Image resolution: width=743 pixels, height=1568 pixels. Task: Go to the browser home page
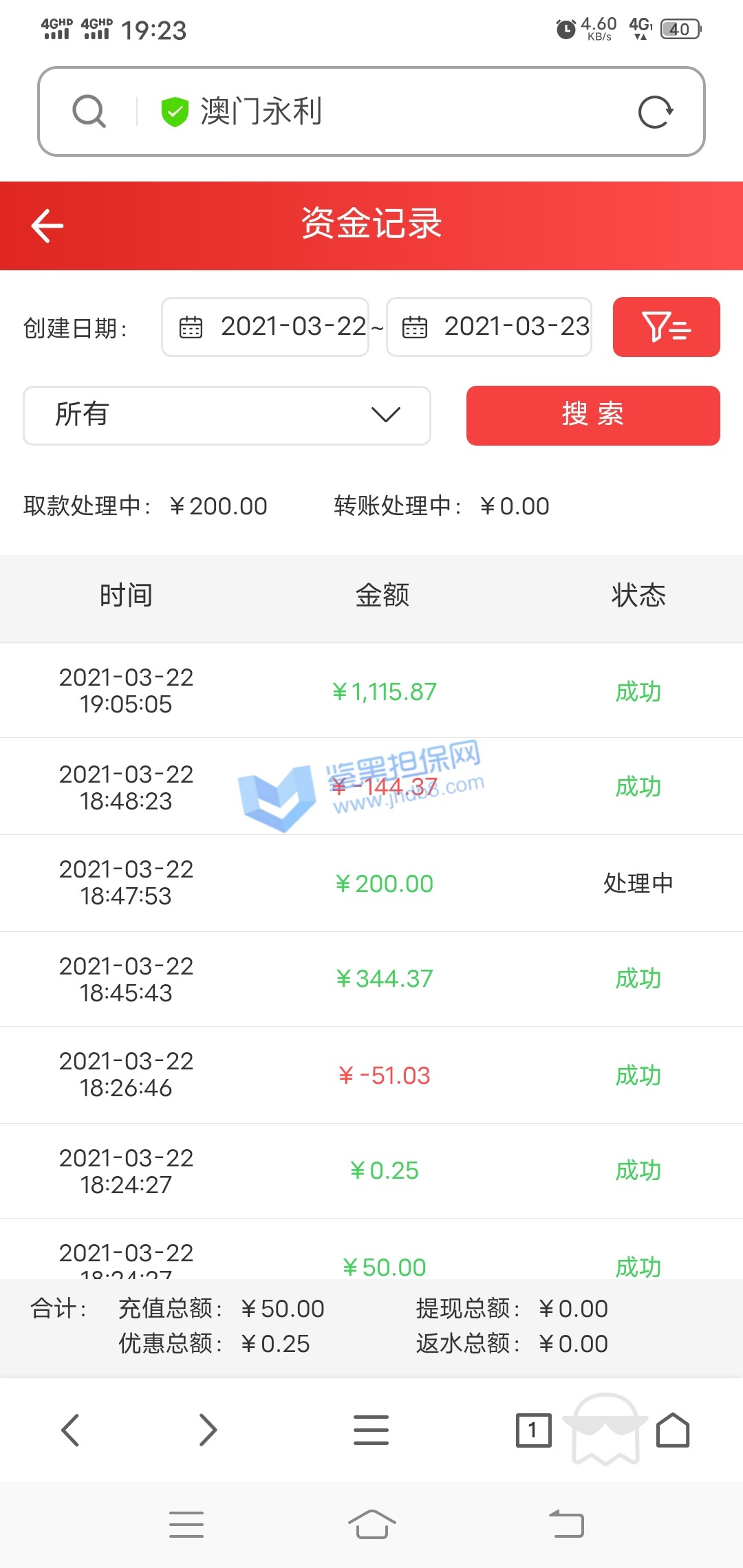pyautogui.click(x=673, y=1430)
